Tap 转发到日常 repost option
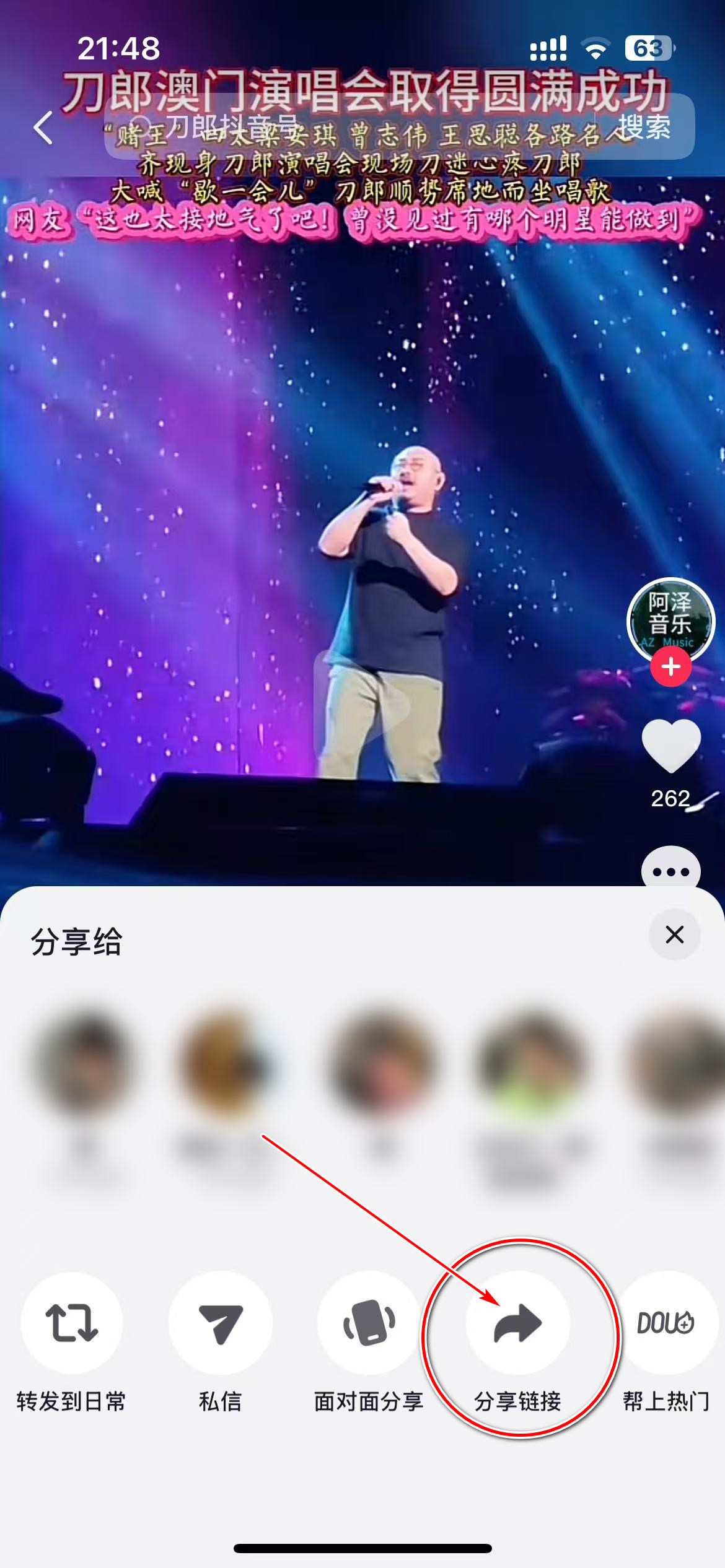This screenshot has height=1568, width=725. (71, 1322)
